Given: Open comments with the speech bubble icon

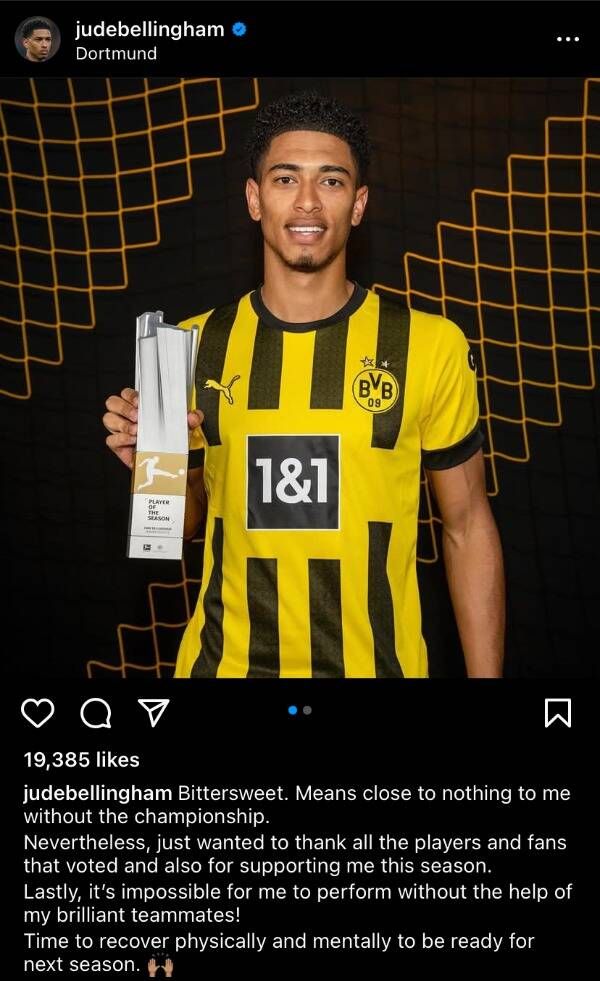Looking at the screenshot, I should [x=95, y=712].
